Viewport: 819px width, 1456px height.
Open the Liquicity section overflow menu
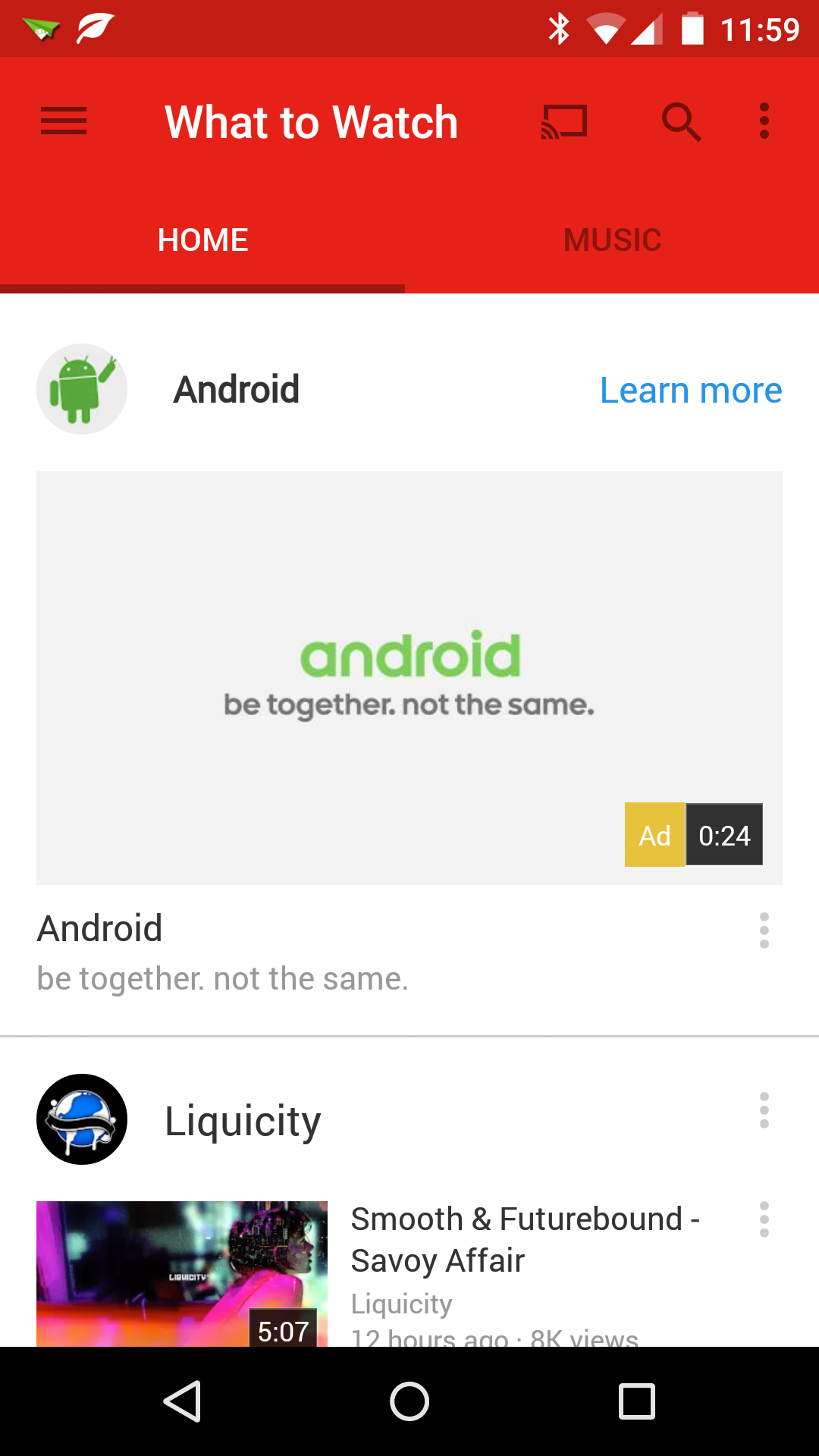[x=764, y=1110]
